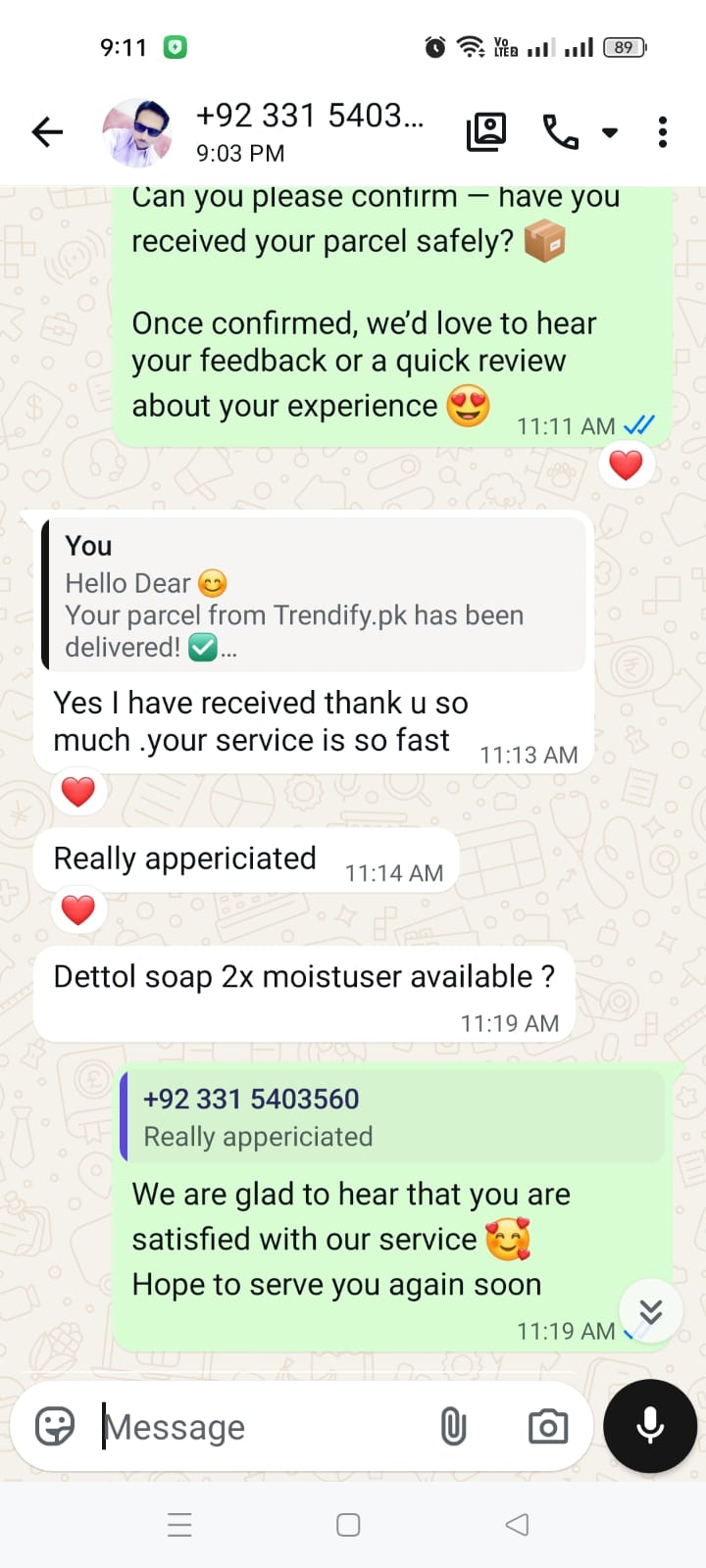Expand the call options dropdown arrow
The height and width of the screenshot is (1568, 706).
coord(610,132)
